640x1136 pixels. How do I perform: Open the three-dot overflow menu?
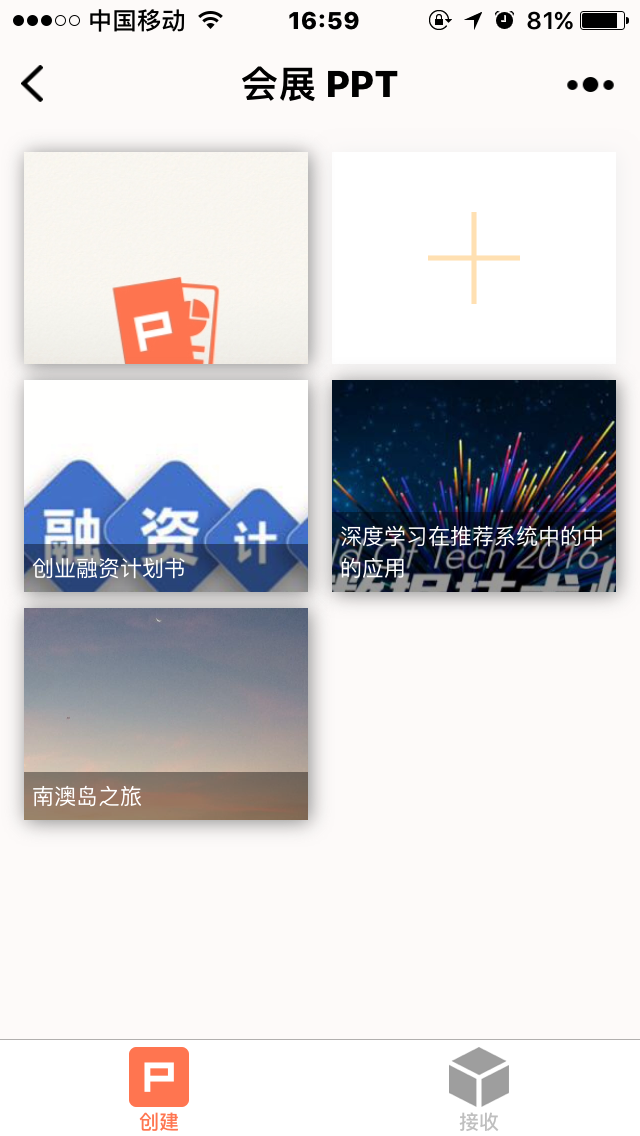pos(590,85)
